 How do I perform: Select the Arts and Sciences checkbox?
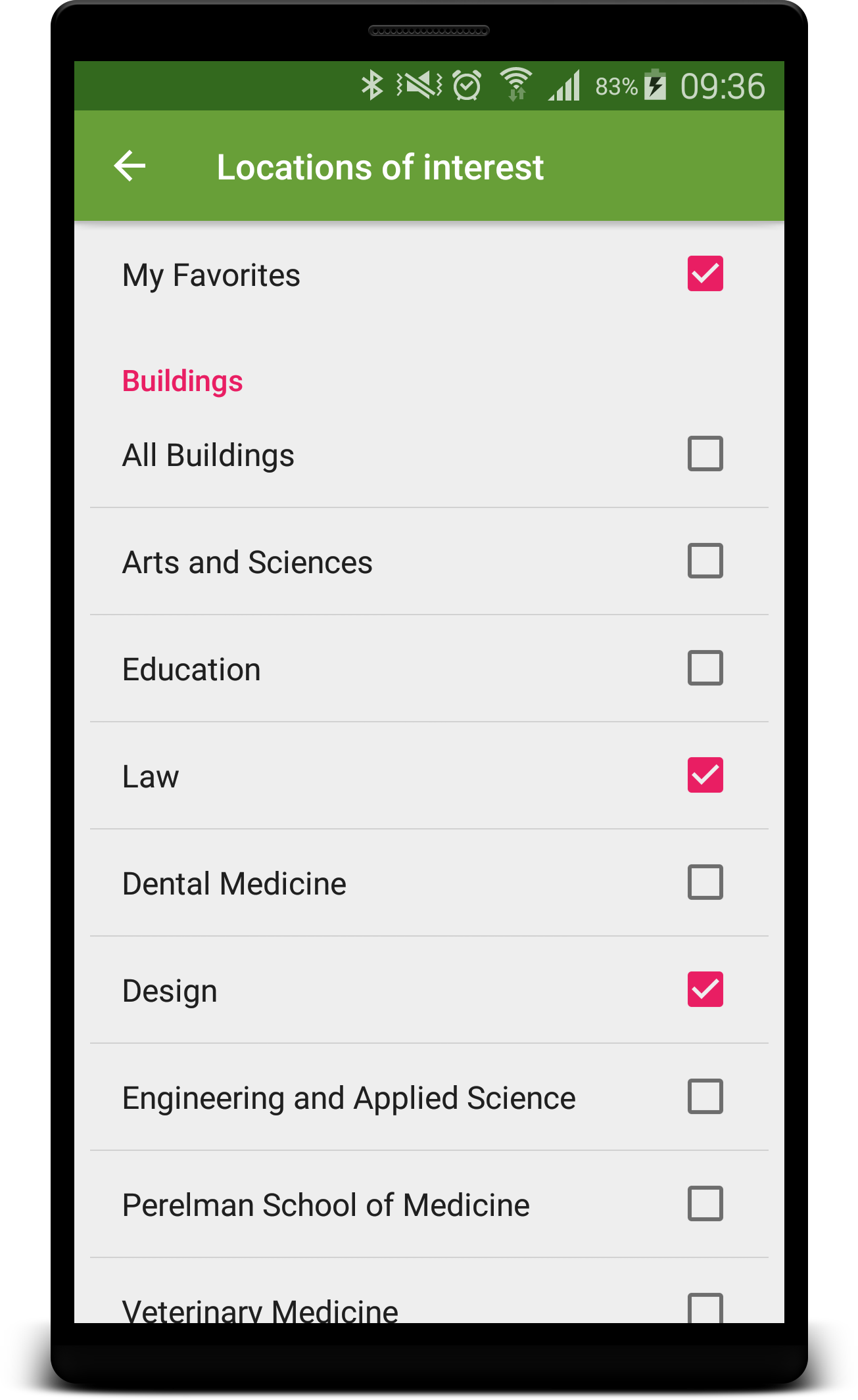[705, 561]
